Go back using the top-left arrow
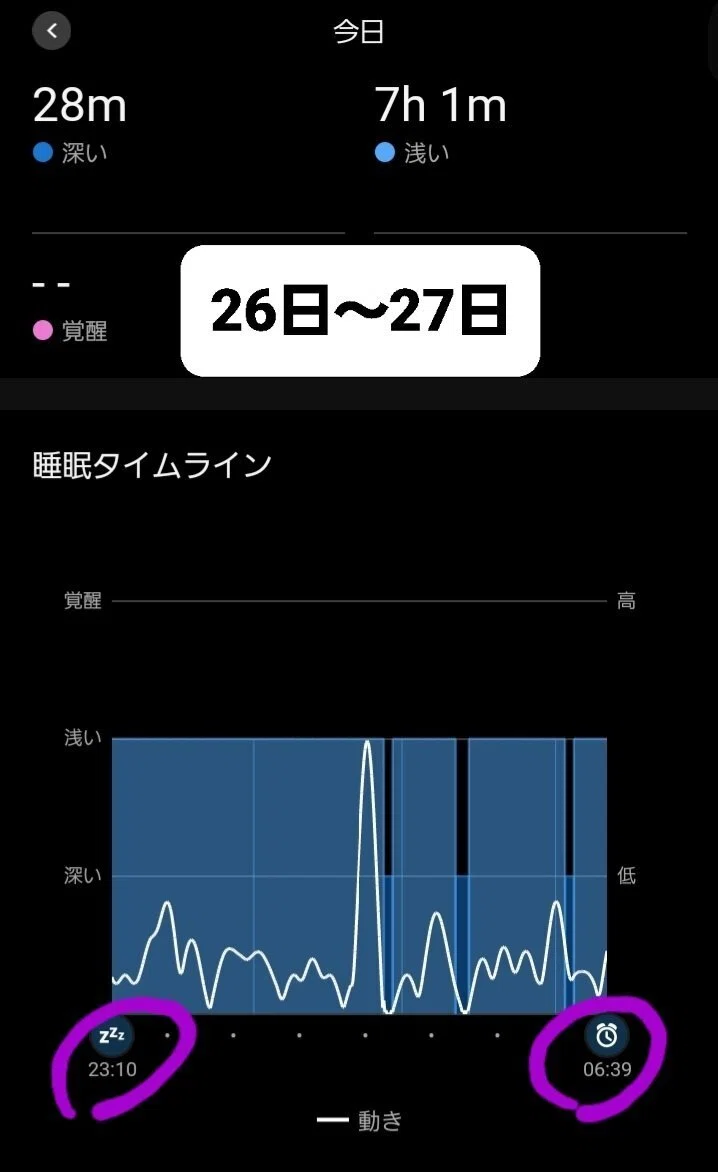Viewport: 718px width, 1172px height. click(x=52, y=31)
